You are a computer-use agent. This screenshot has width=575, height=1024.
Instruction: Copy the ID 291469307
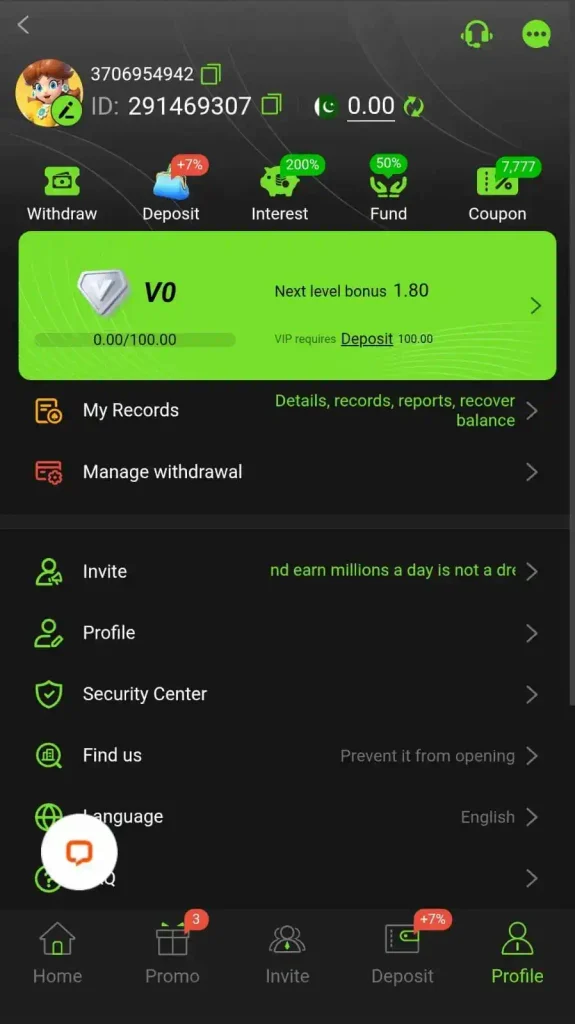coord(271,104)
